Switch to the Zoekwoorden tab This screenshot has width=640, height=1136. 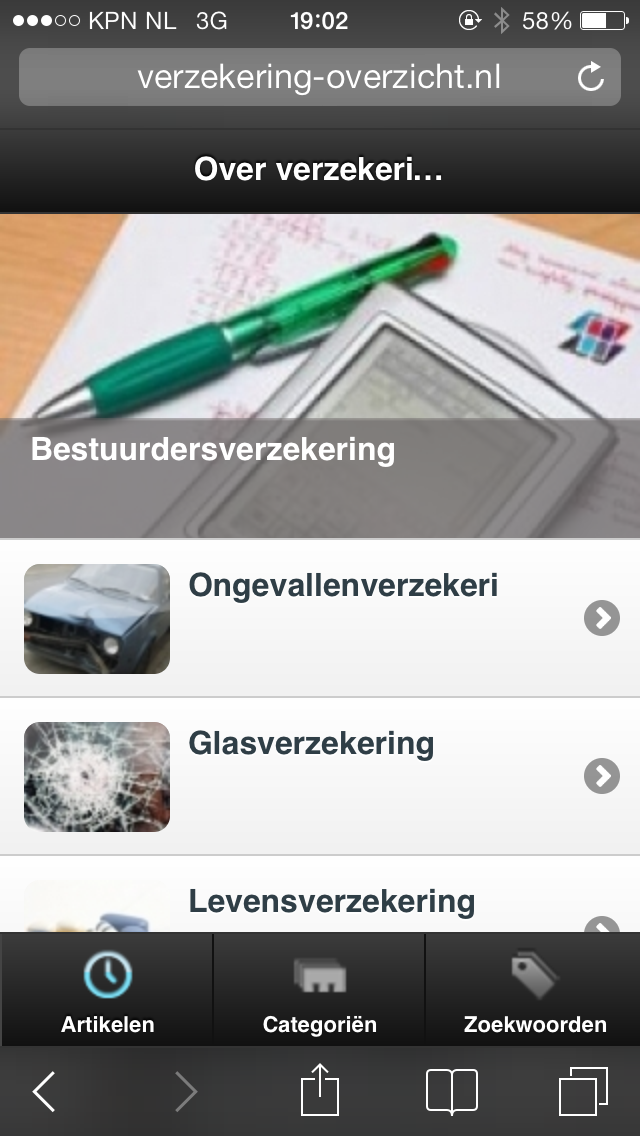533,990
